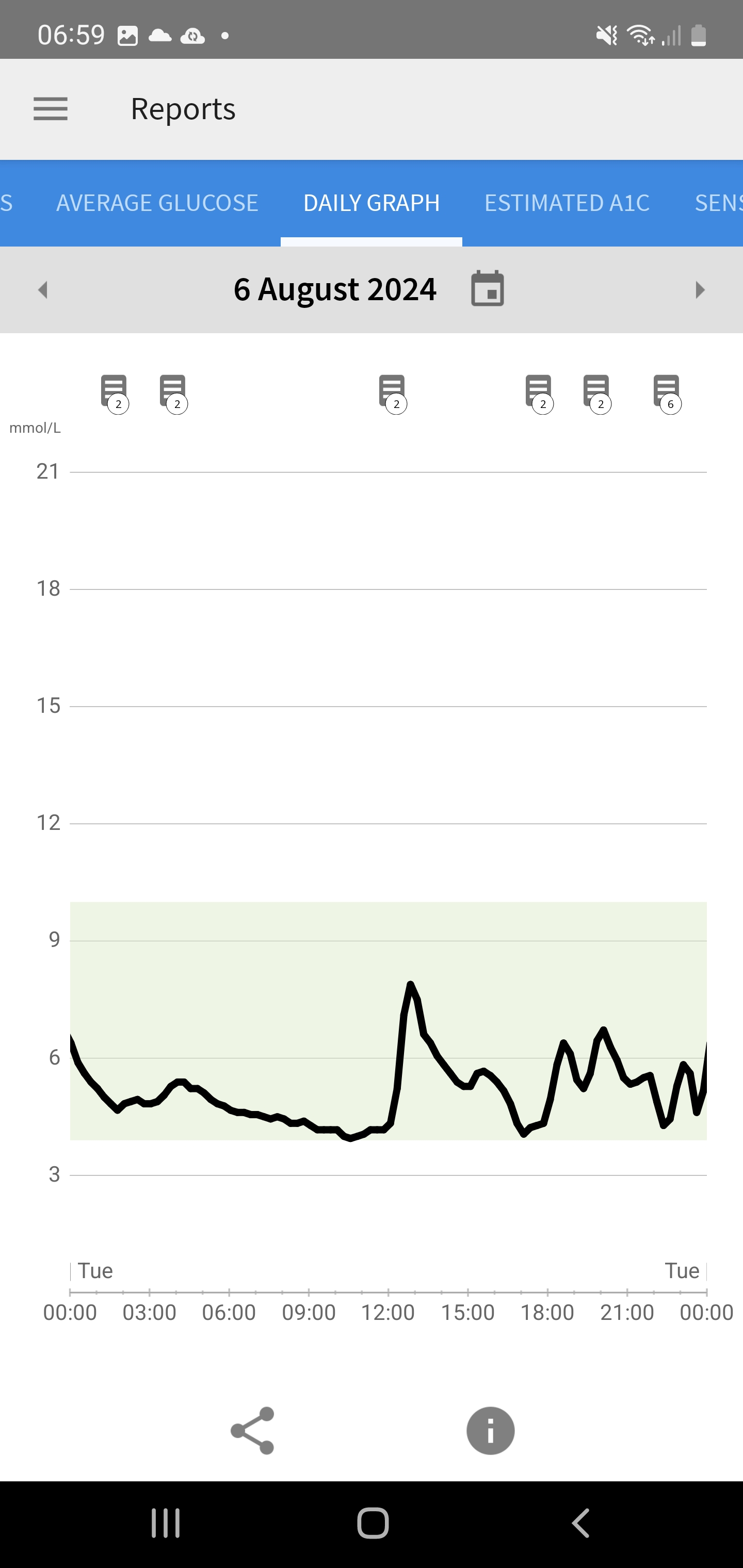Tap the system back button
This screenshot has height=1568, width=743.
(581, 1523)
